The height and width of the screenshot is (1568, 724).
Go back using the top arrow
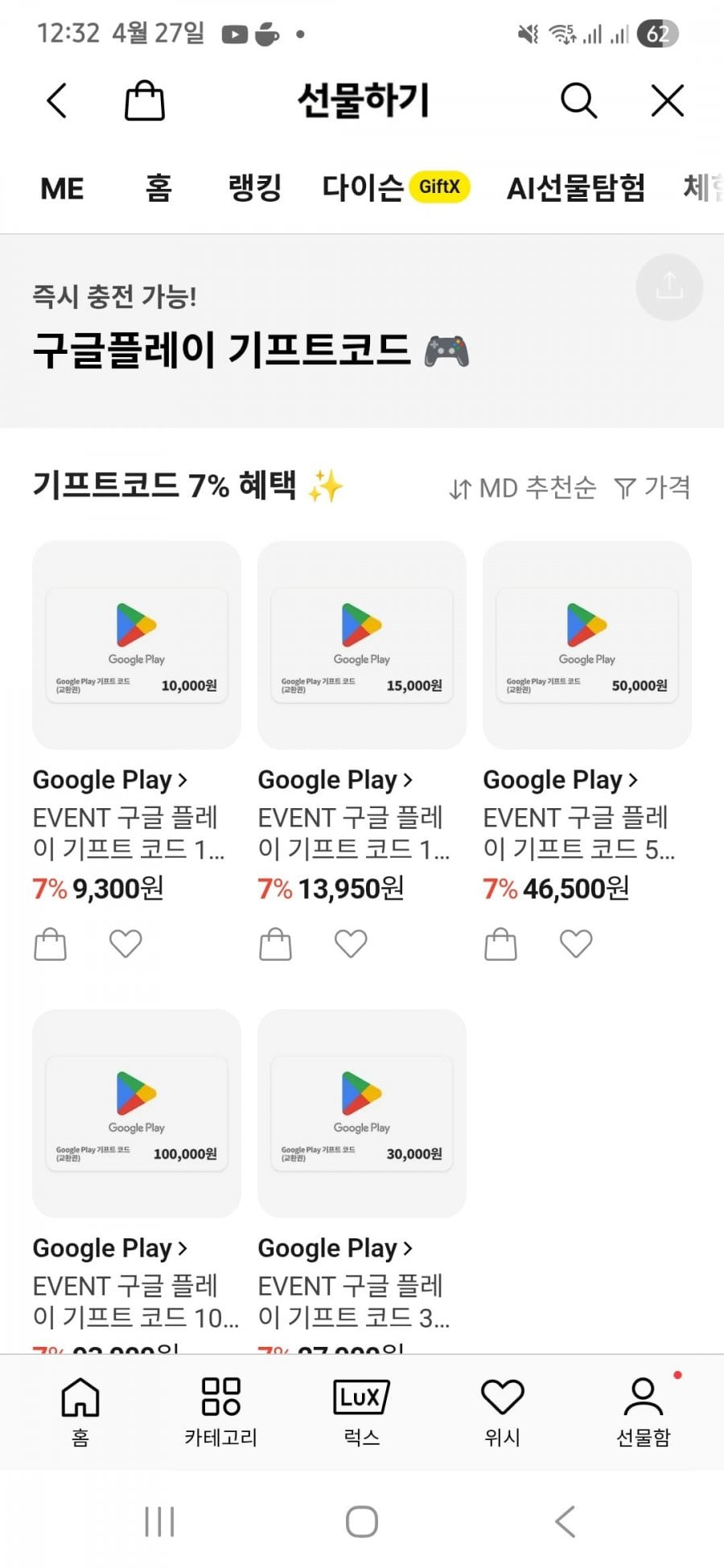coord(57,101)
